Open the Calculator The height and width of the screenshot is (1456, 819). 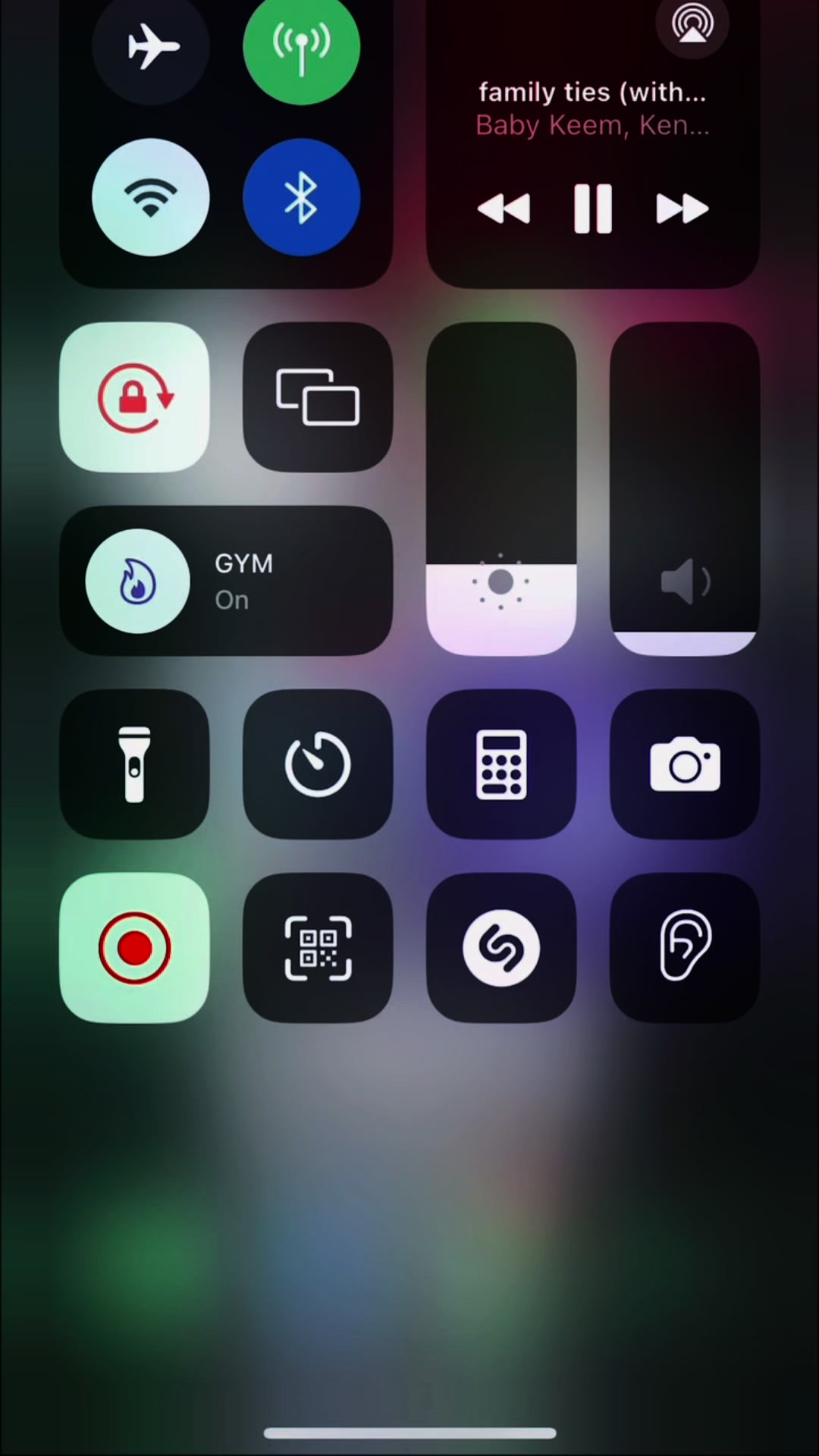[501, 764]
